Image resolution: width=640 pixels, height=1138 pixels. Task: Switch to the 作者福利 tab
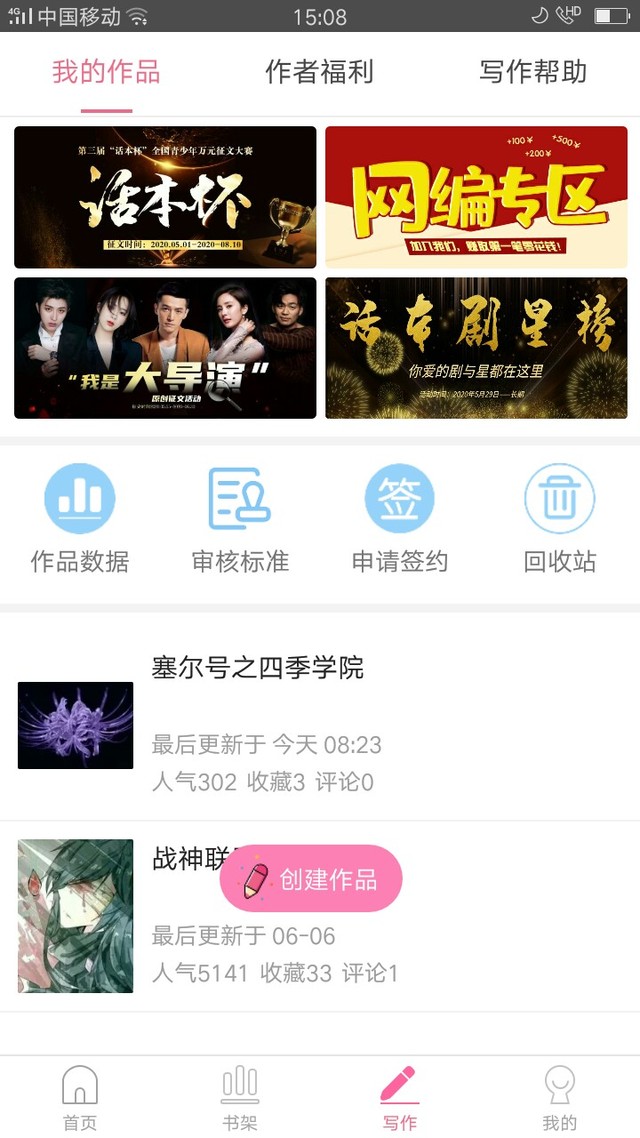point(319,72)
